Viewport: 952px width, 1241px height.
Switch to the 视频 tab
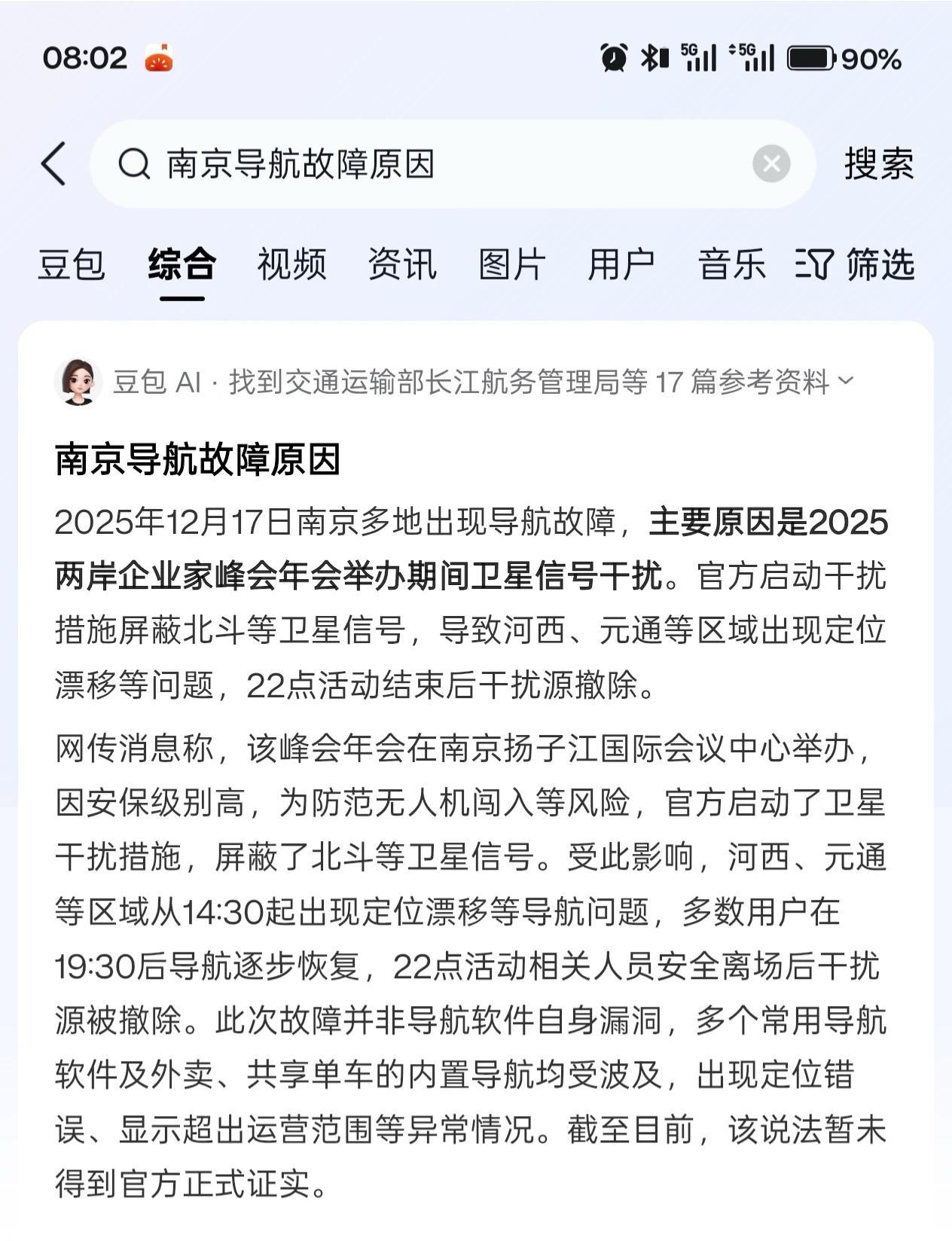(x=291, y=265)
